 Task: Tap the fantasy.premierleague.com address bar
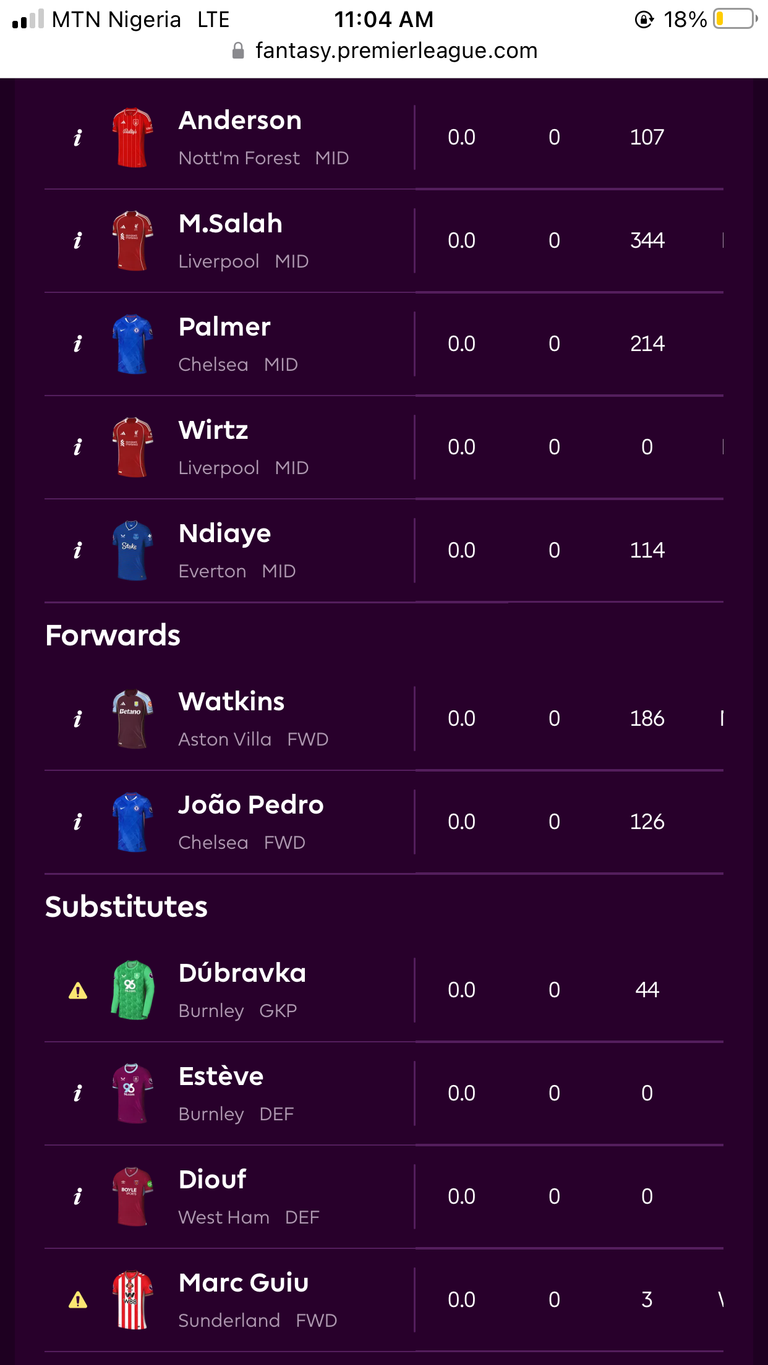pyautogui.click(x=385, y=51)
